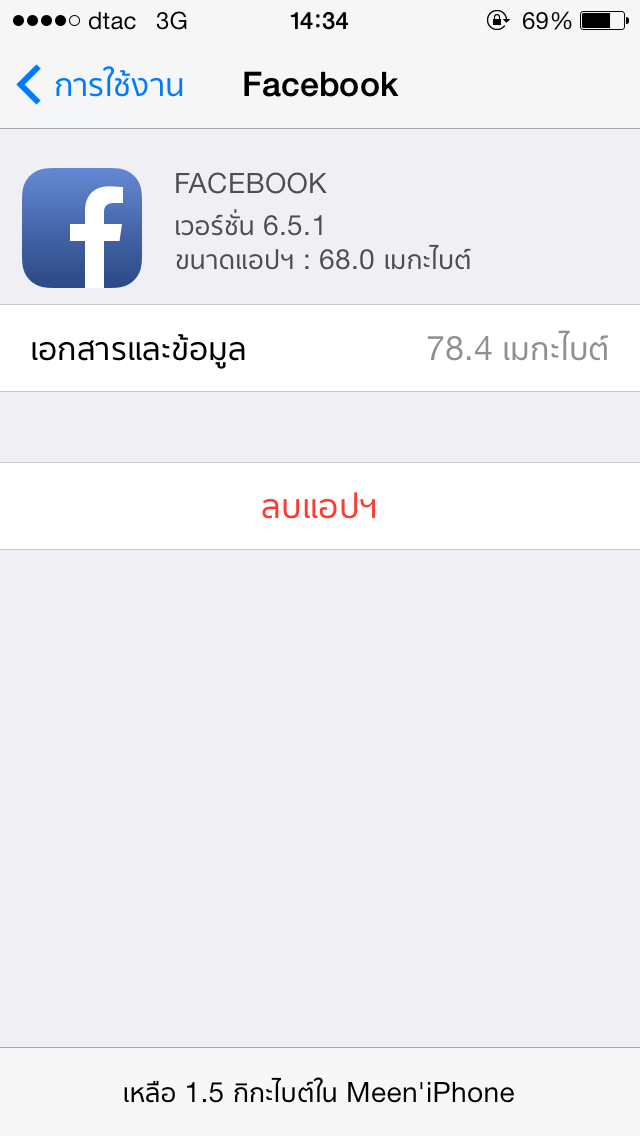Tap ลบแอปฯ to delete Facebook
This screenshot has width=640, height=1136.
click(319, 507)
